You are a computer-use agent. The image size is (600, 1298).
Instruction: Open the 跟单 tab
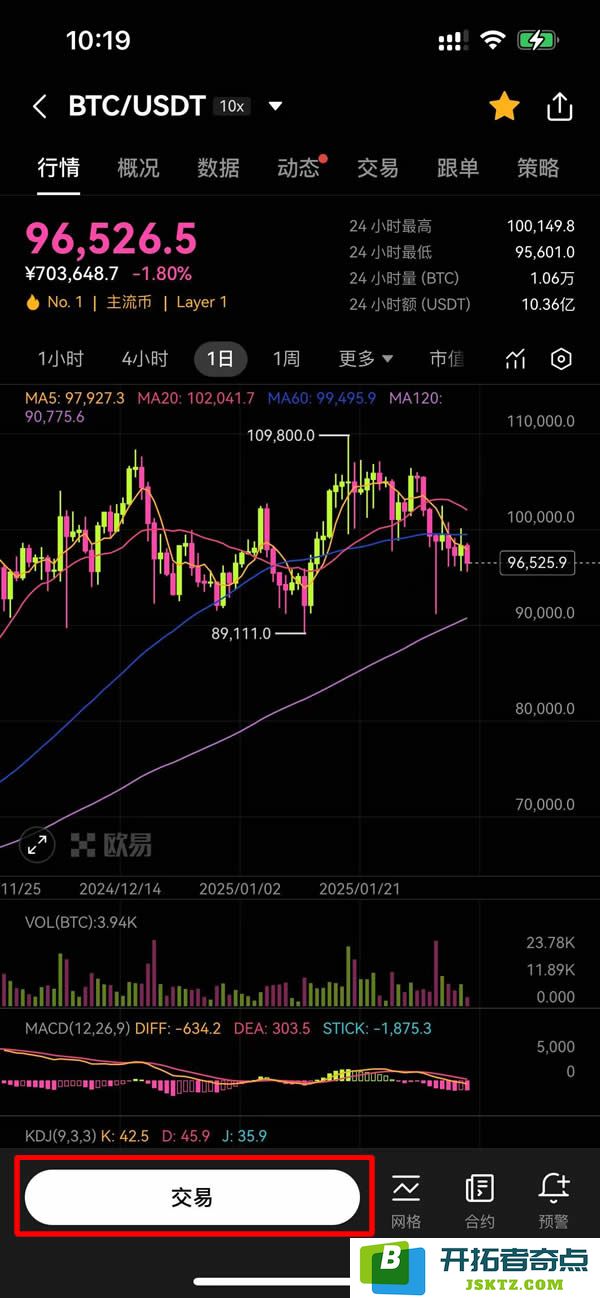(458, 168)
